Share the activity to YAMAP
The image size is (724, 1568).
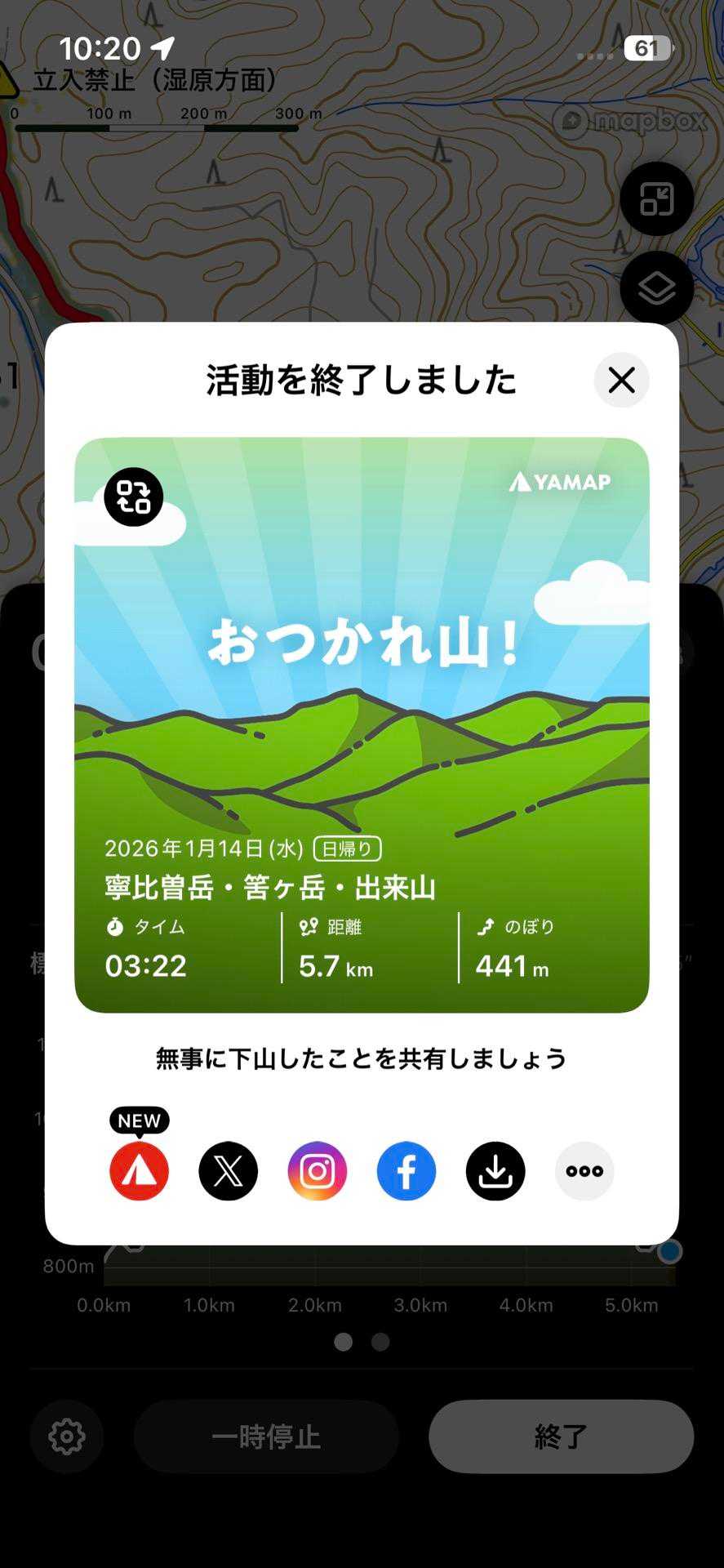pyautogui.click(x=140, y=1171)
